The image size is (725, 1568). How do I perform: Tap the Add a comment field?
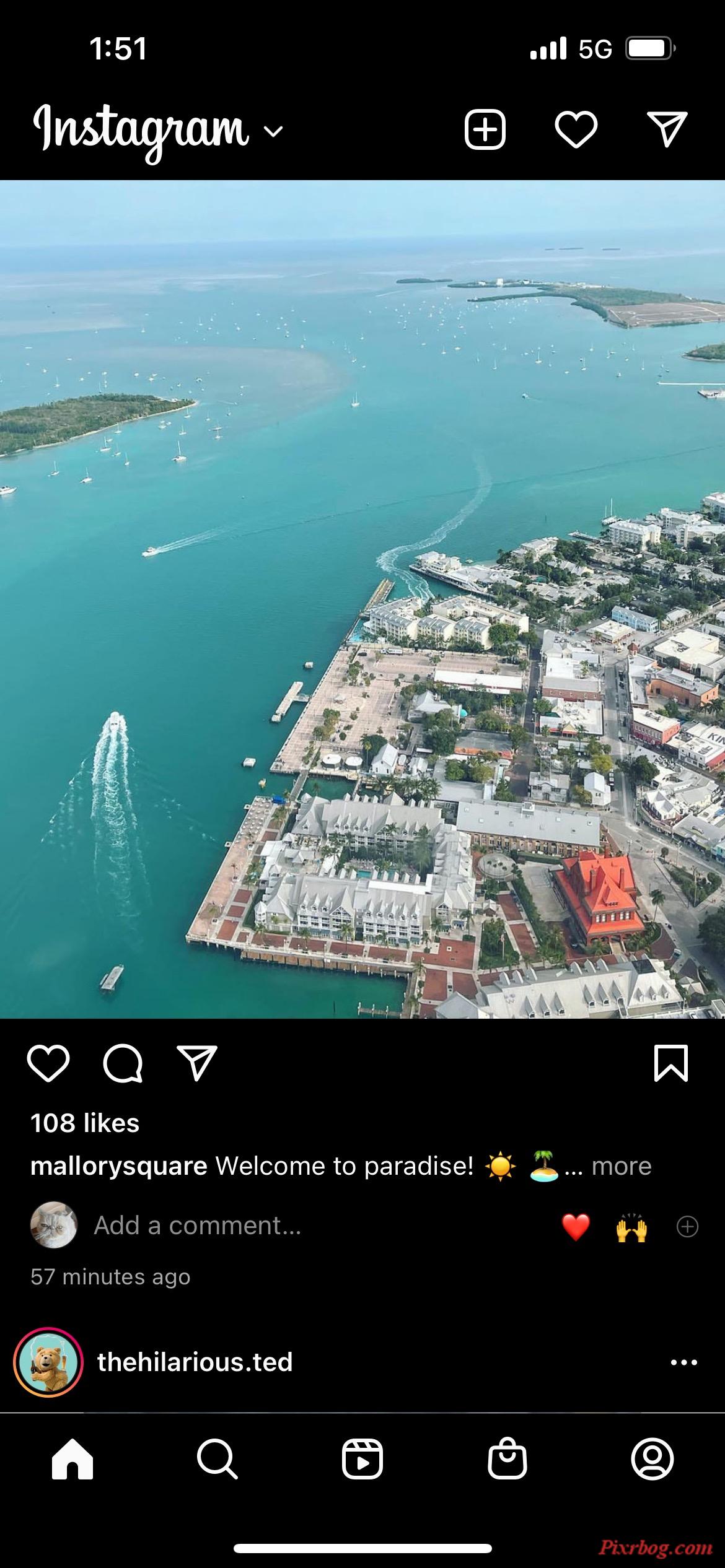[197, 1226]
